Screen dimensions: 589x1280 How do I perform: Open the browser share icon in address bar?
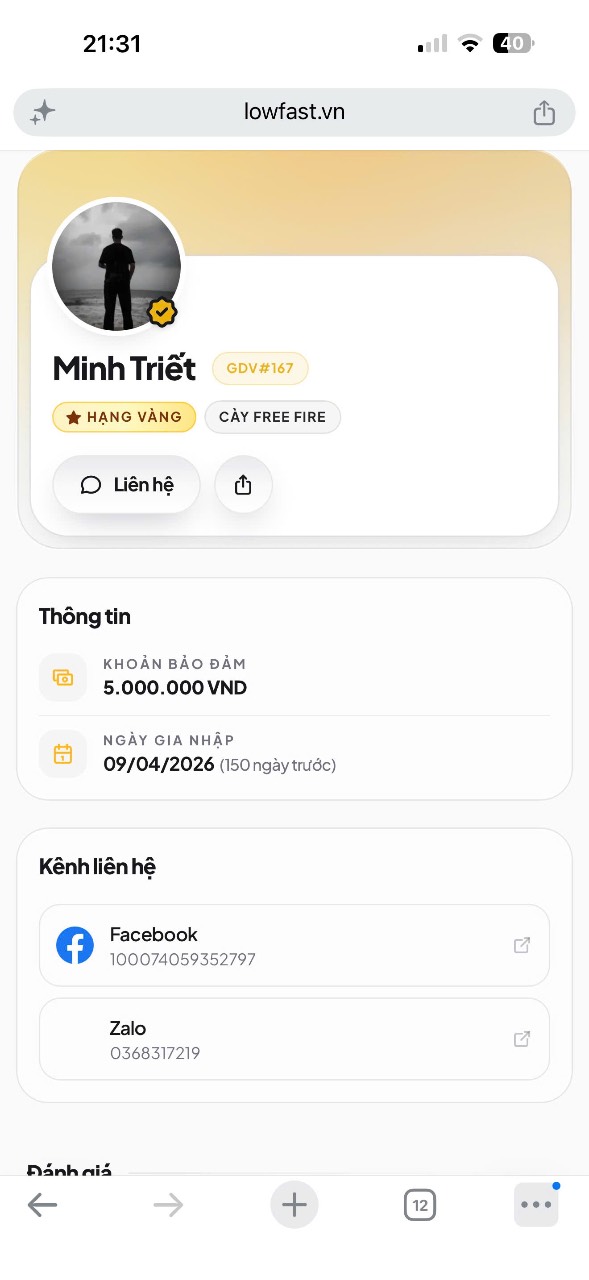543,112
